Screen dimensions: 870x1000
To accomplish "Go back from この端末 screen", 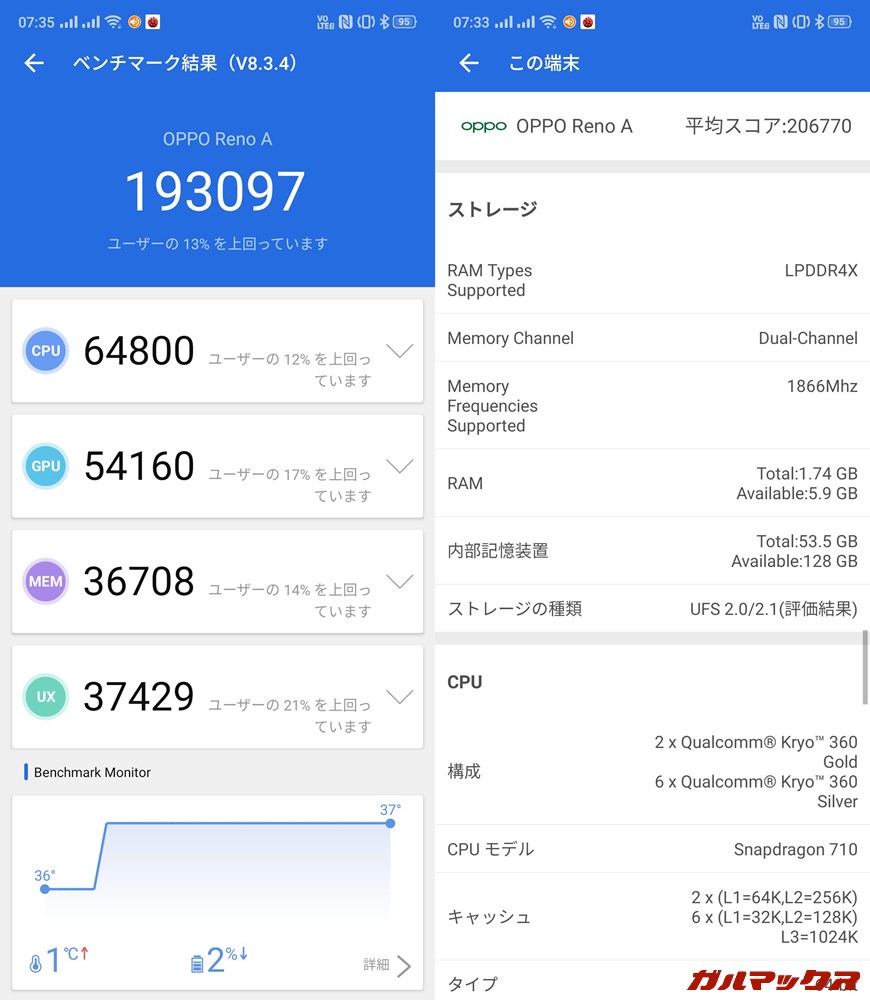I will pos(468,63).
